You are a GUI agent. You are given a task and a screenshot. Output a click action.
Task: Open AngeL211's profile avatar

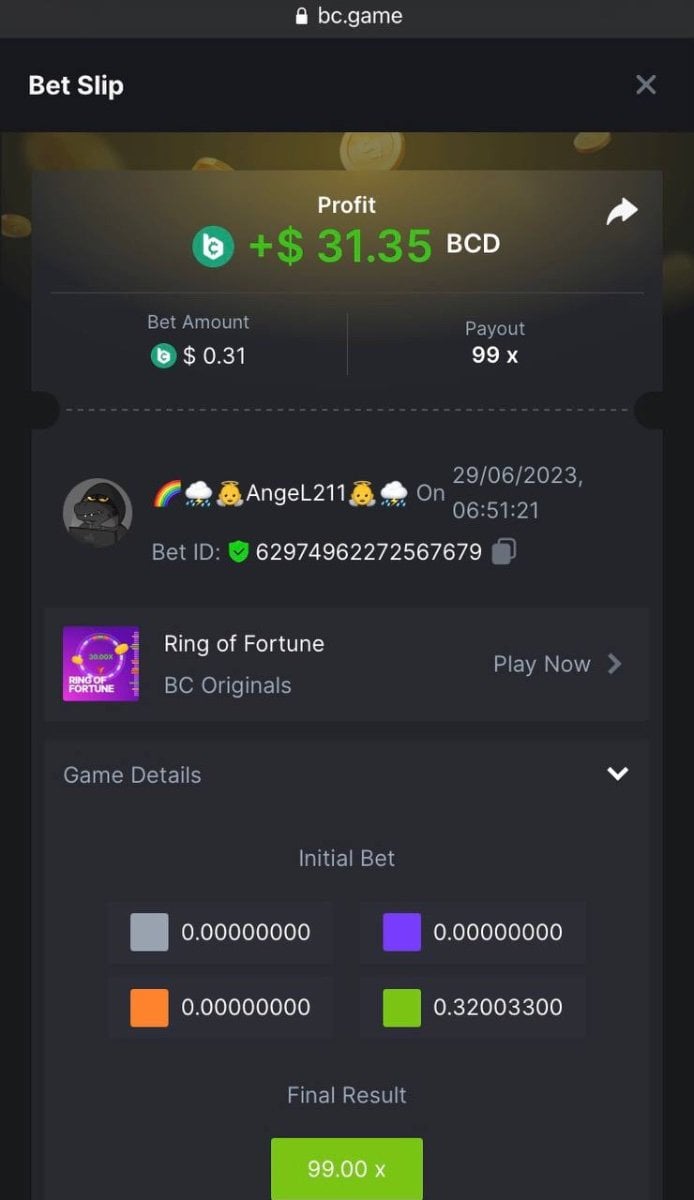pyautogui.click(x=98, y=512)
